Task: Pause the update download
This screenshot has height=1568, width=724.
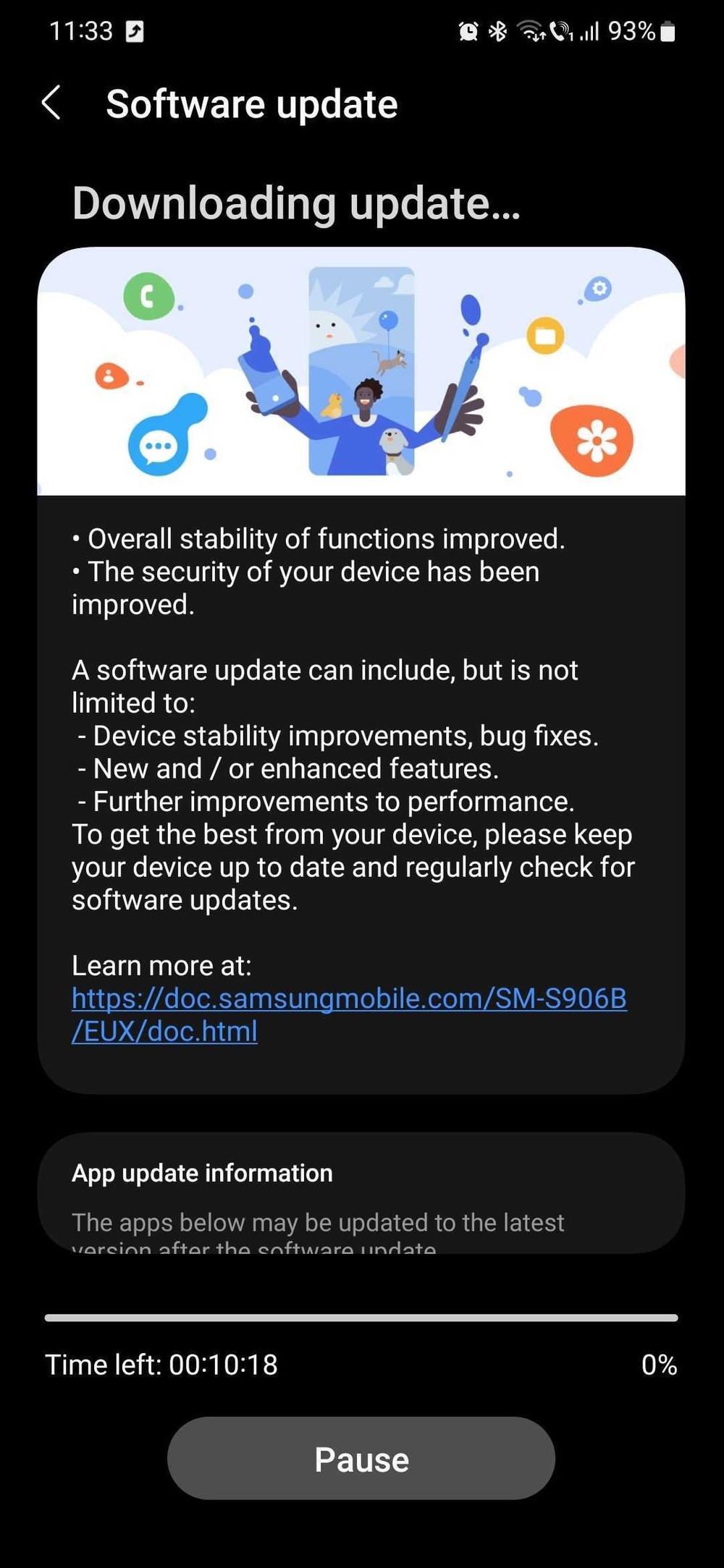Action: (361, 1459)
